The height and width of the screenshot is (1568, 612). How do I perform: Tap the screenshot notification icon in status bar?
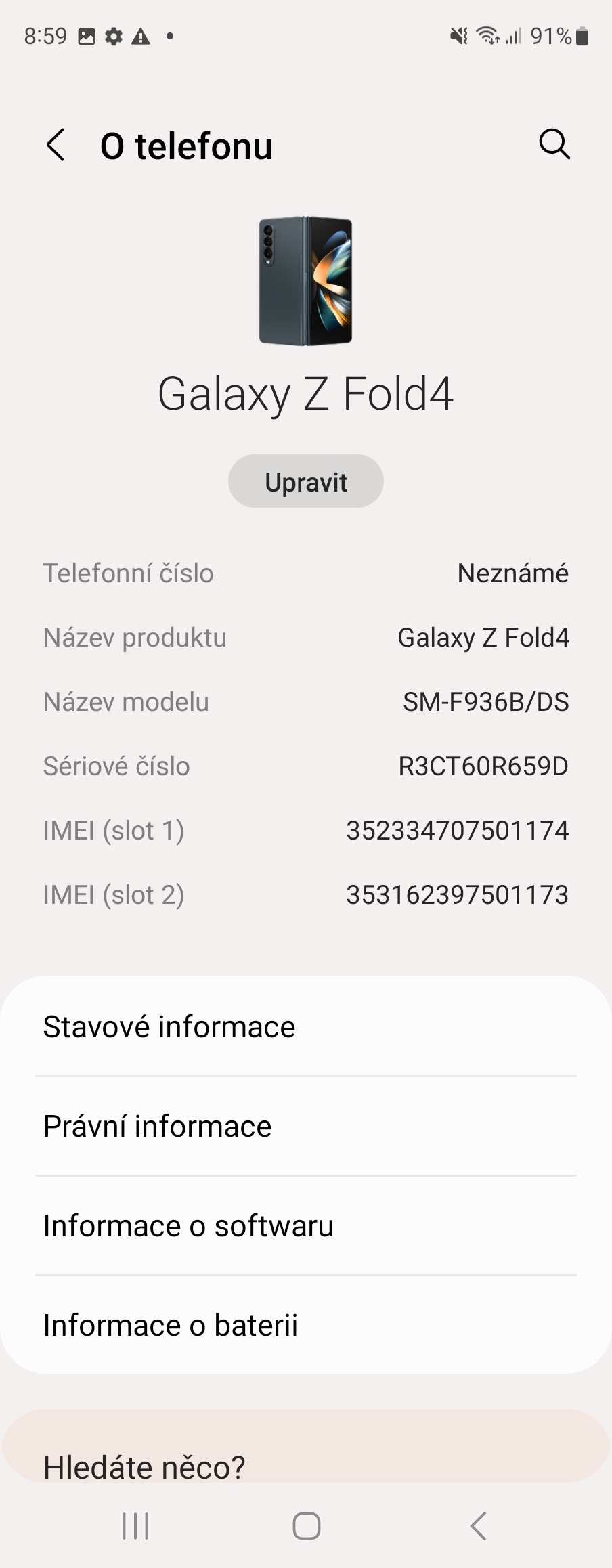(86, 36)
